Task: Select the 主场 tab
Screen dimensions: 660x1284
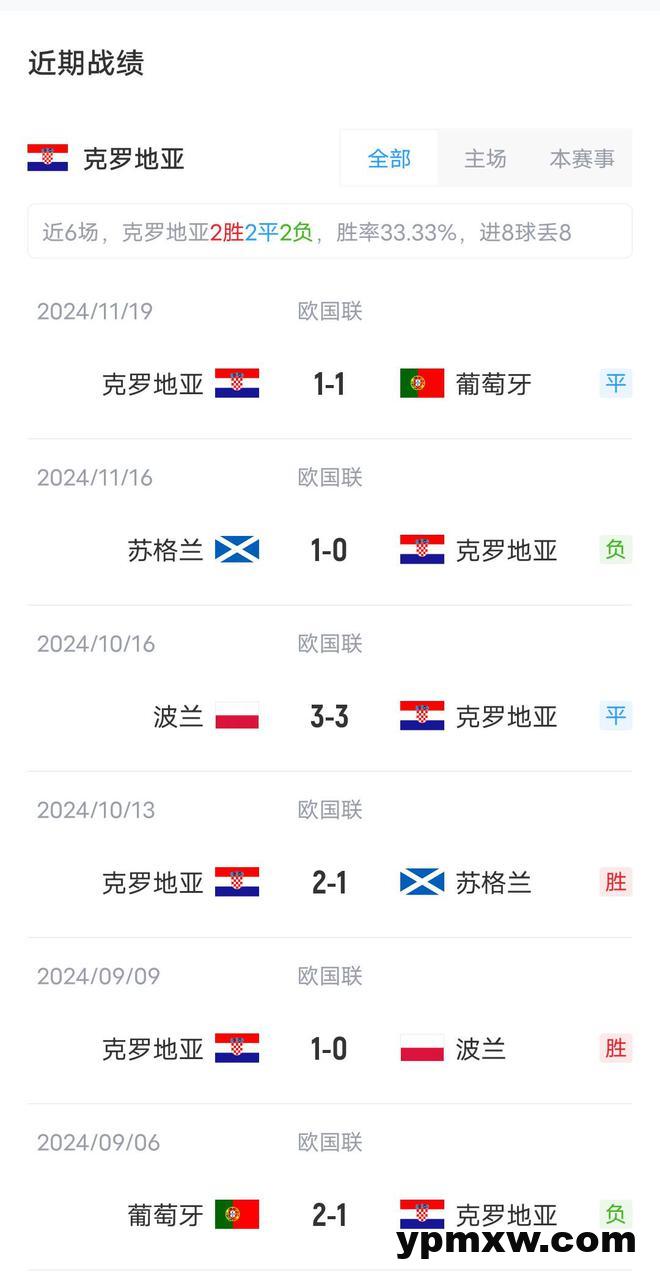Action: [485, 158]
